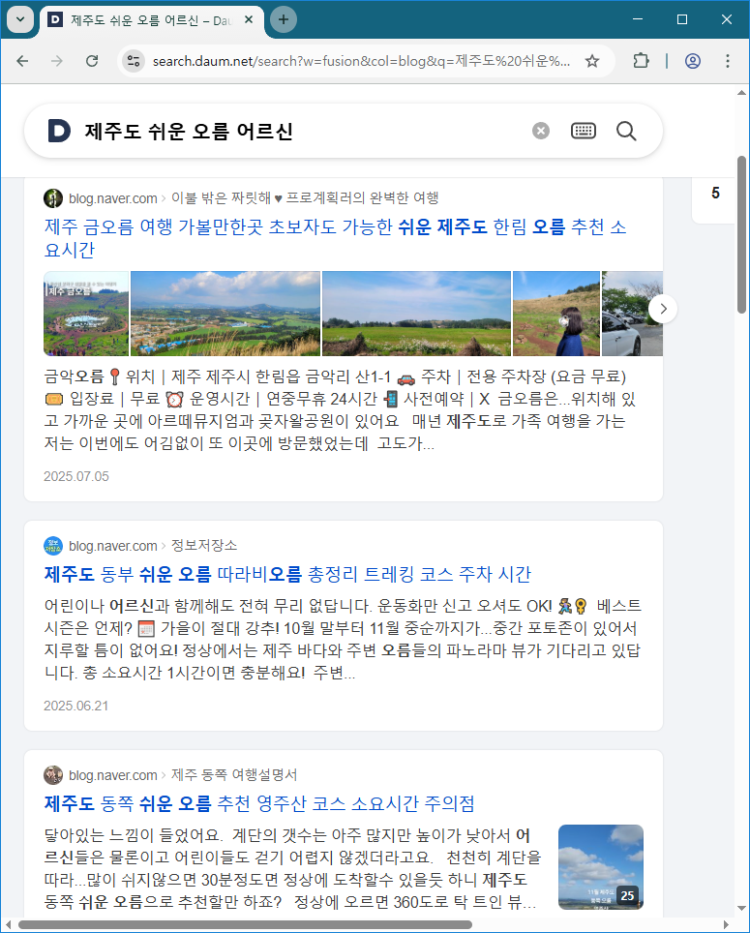This screenshot has width=750, height=933.
Task: Clear the search query text
Action: (541, 131)
